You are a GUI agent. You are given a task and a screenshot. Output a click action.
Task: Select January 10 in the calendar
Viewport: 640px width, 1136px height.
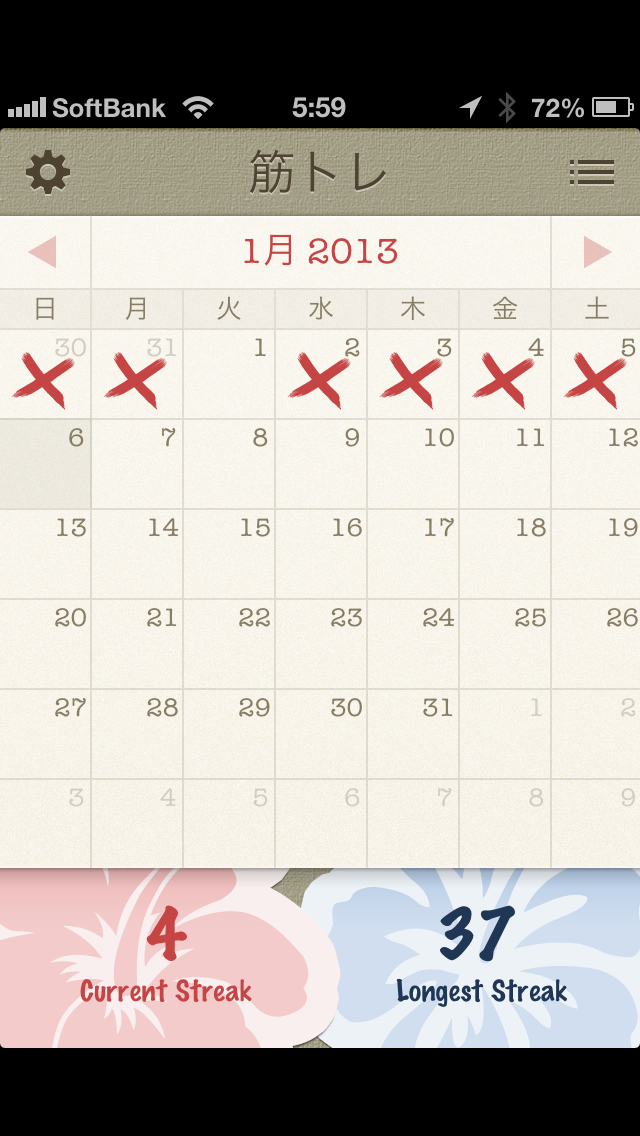413,464
